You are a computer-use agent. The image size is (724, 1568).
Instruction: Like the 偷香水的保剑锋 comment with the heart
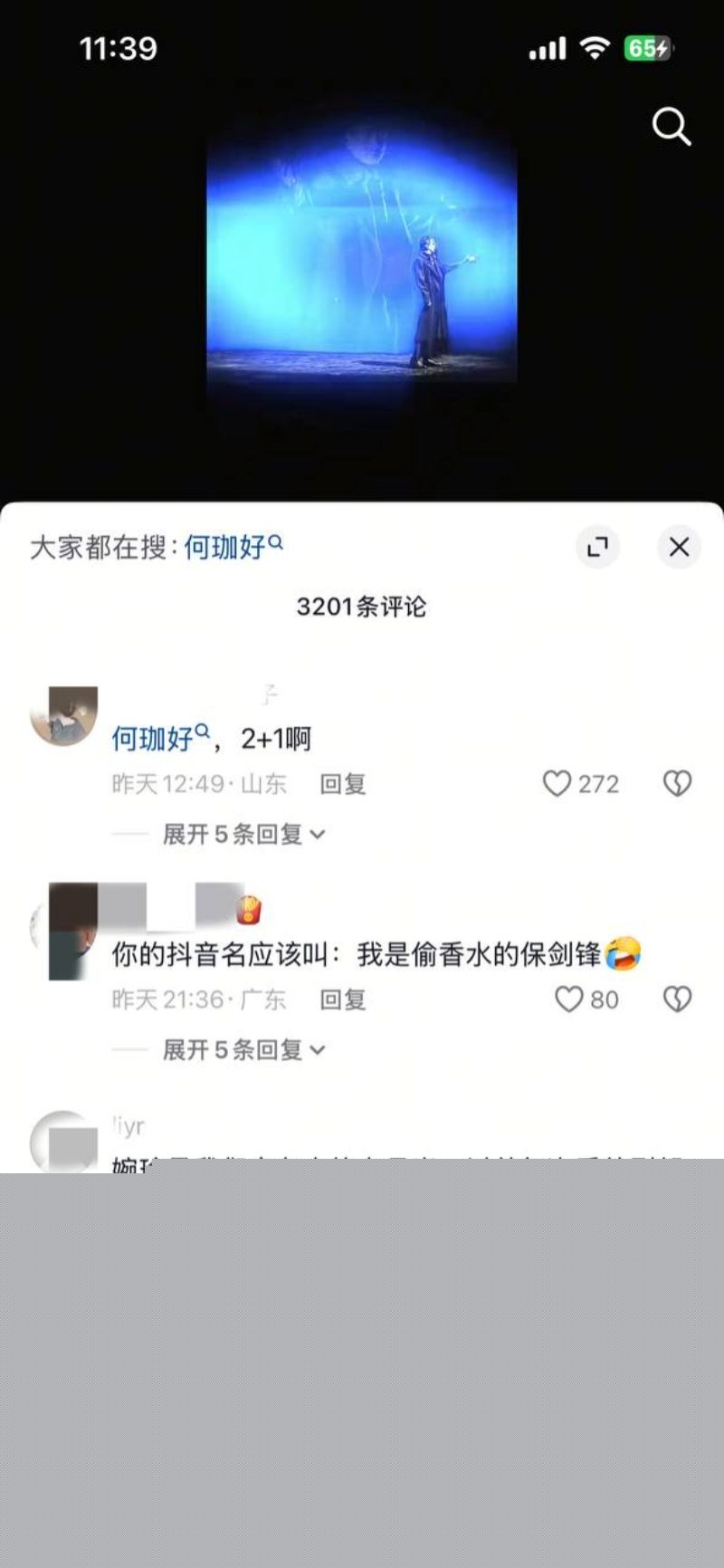[x=568, y=999]
